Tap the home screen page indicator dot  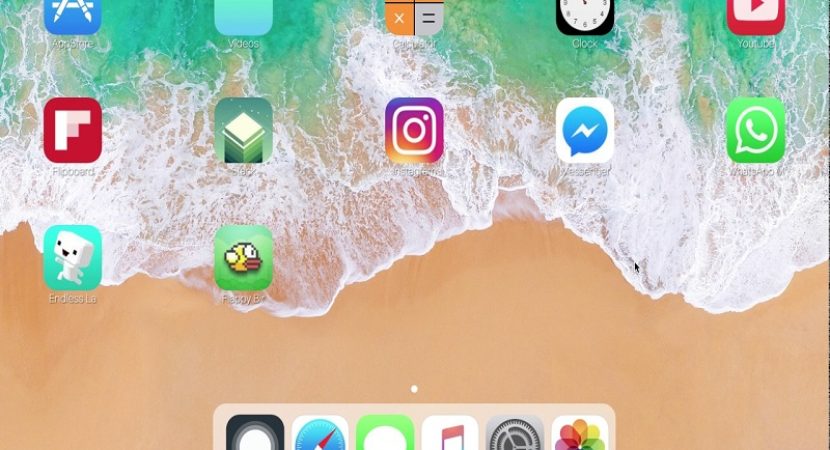point(414,389)
